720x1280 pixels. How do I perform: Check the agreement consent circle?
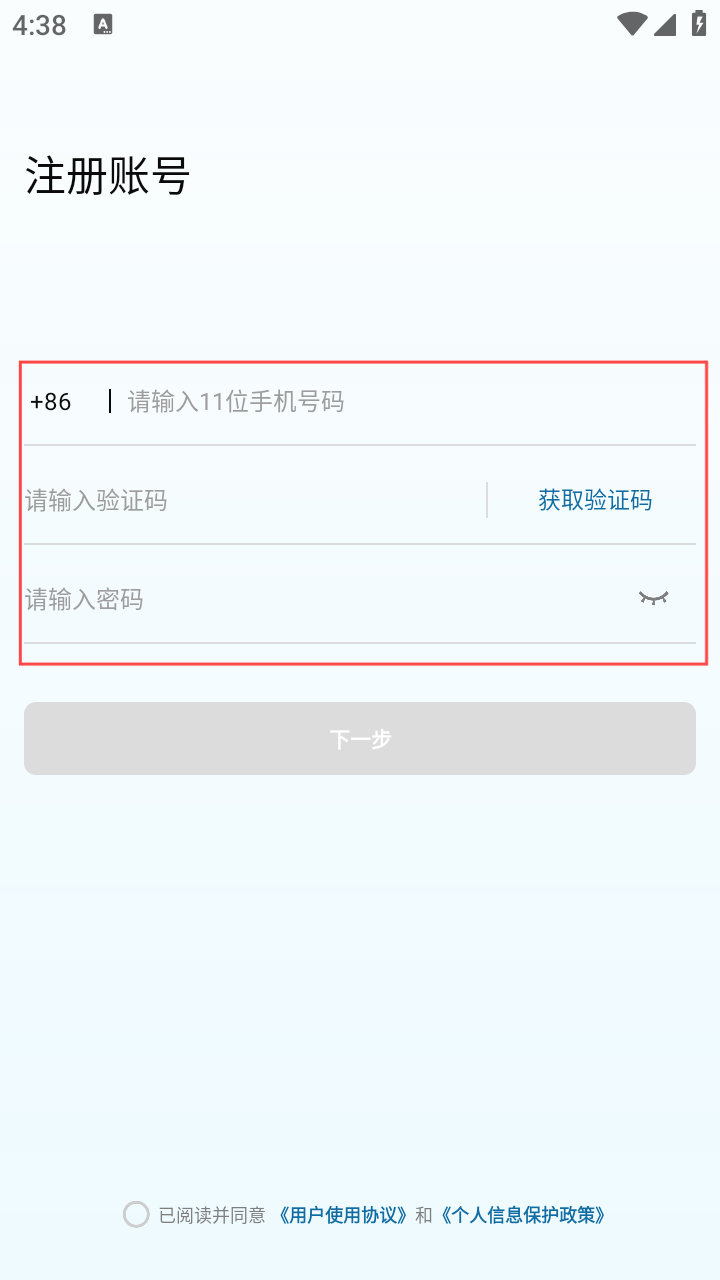[136, 1214]
